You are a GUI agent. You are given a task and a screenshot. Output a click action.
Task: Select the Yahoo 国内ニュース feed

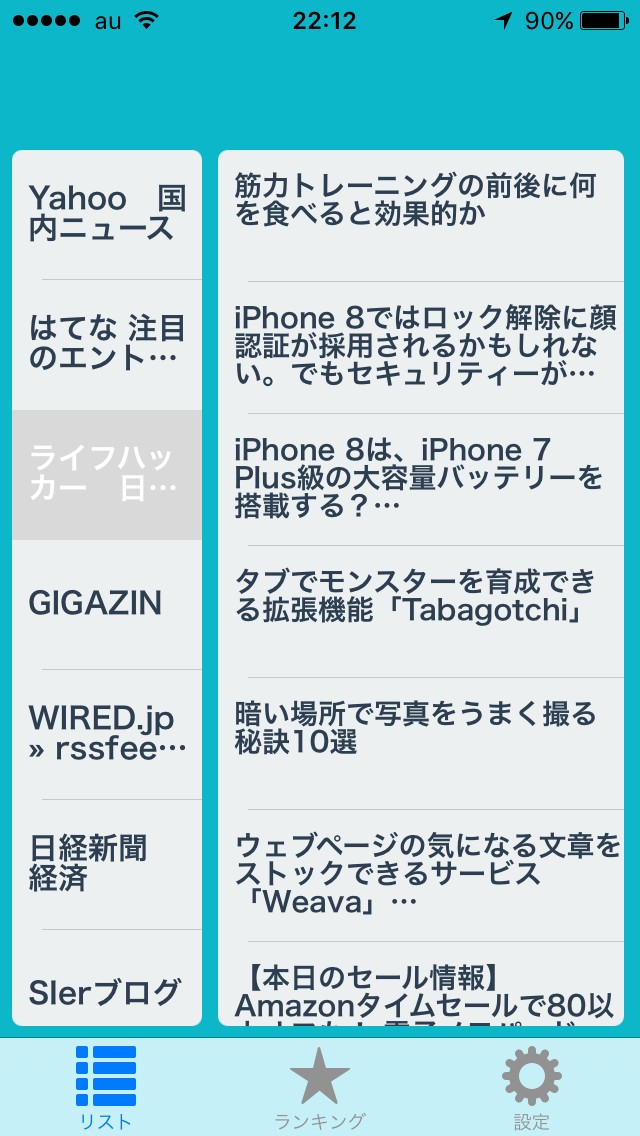coord(107,214)
